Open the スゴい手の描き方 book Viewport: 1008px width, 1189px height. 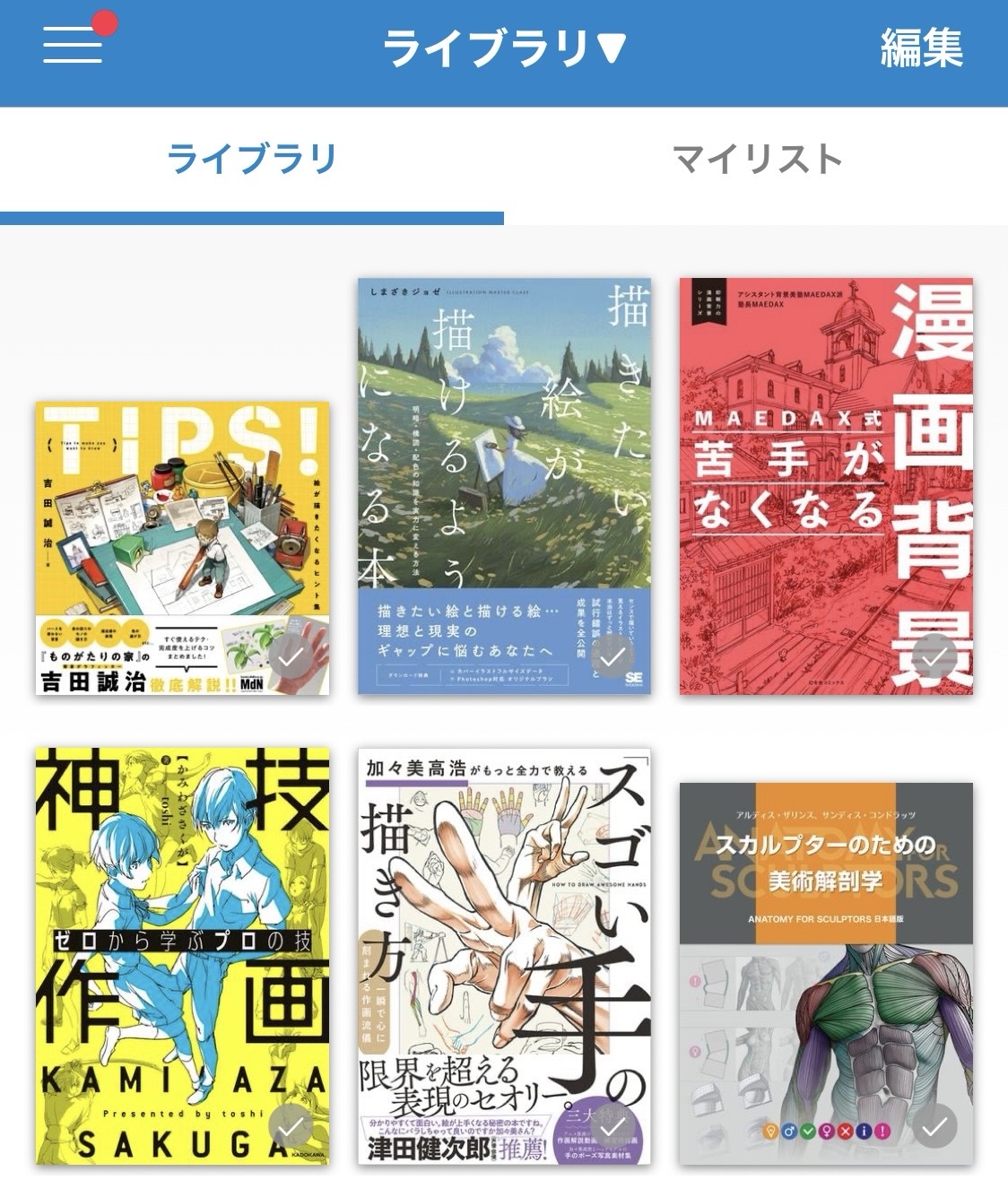click(504, 956)
